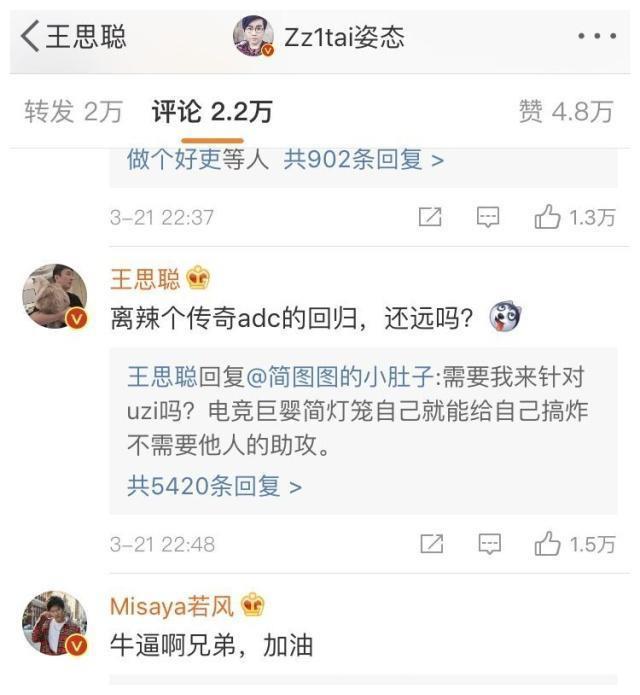Go back to 王思聪 page

pyautogui.click(x=72, y=37)
